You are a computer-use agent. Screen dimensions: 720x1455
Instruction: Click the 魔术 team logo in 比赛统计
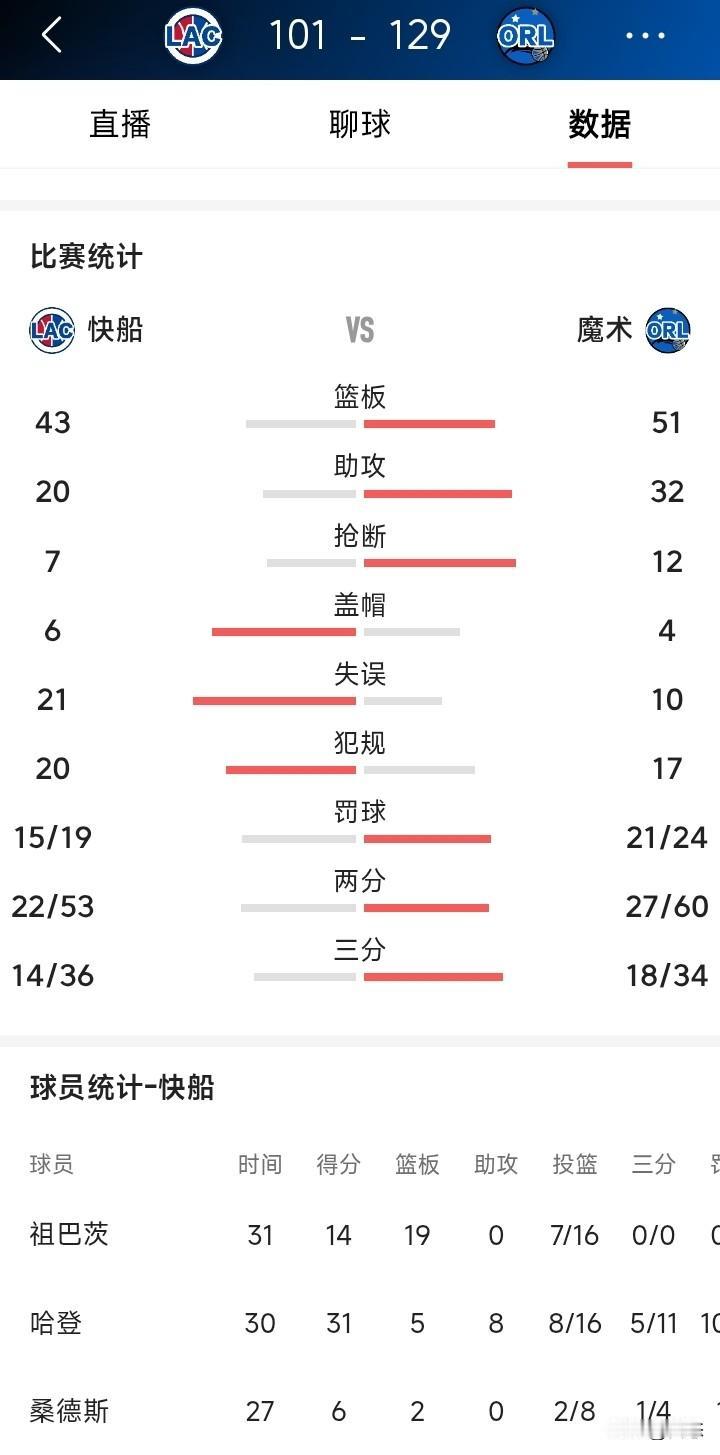pyautogui.click(x=670, y=330)
